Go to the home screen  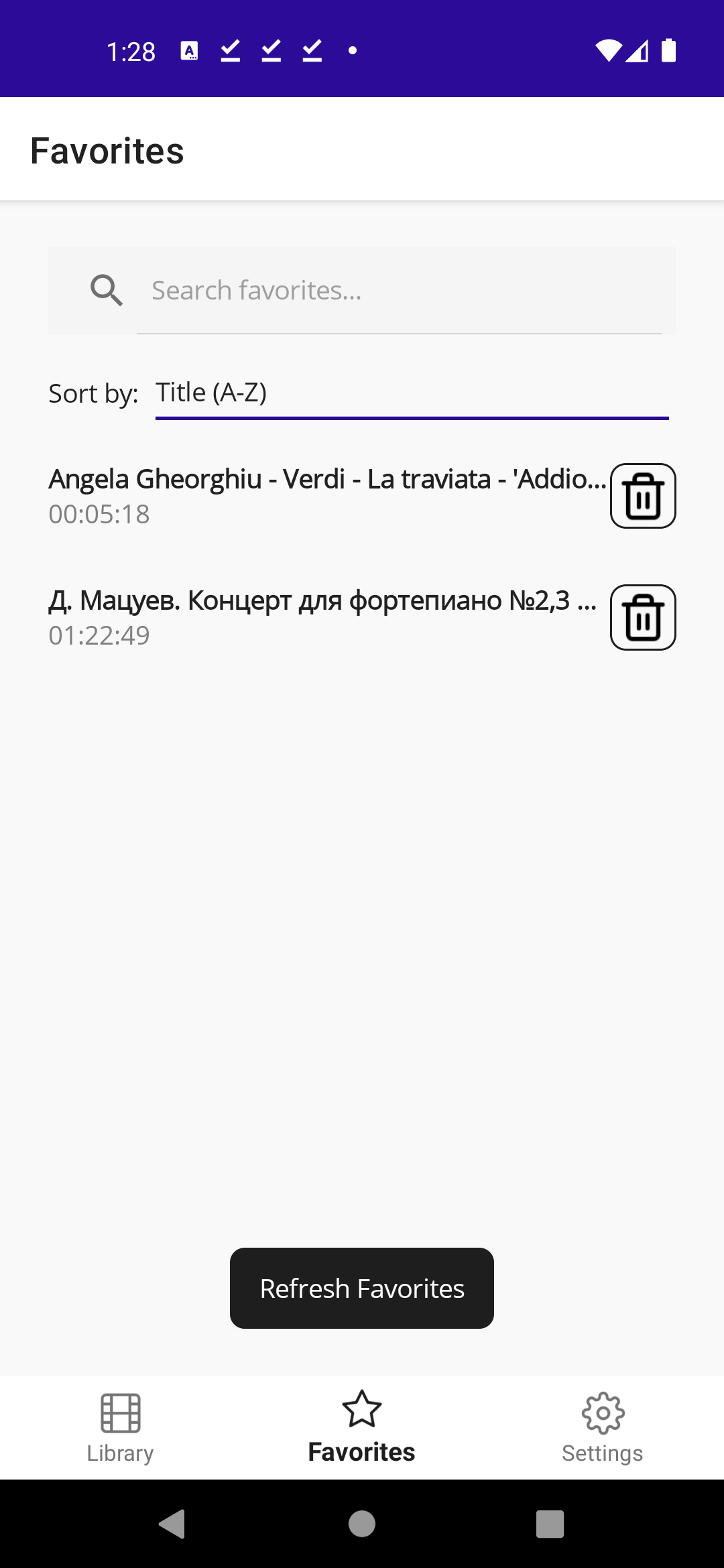pos(362,1524)
